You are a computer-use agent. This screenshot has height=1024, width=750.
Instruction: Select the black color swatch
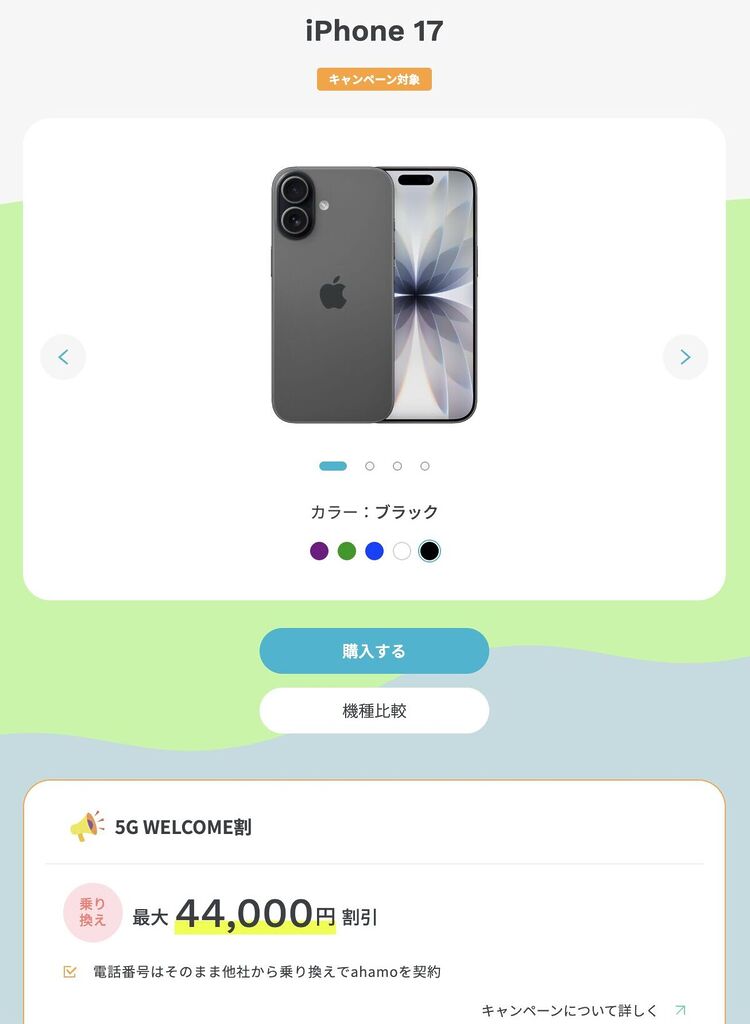point(429,551)
